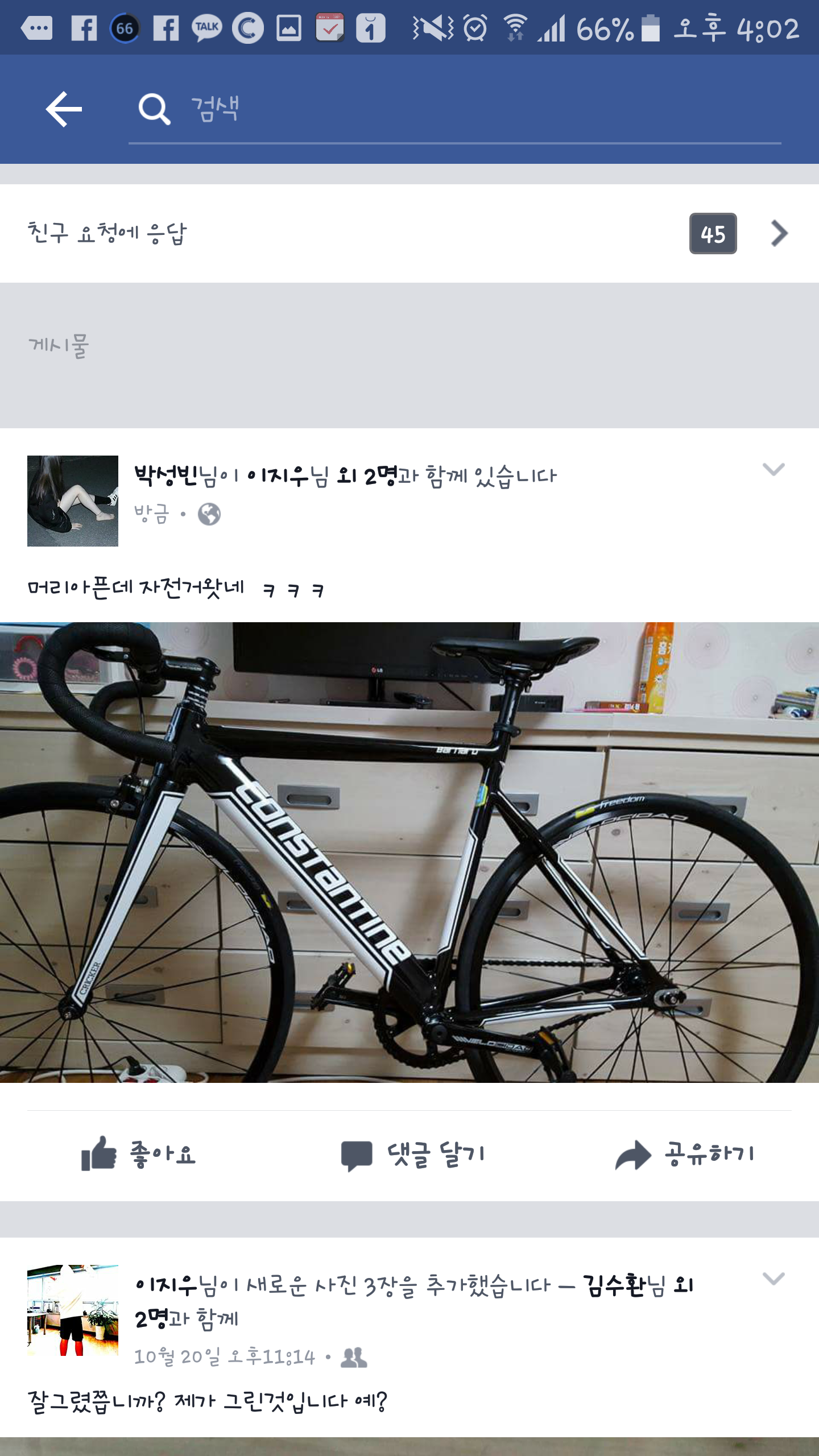Expand options arrow on 이지우's photo post
Image resolution: width=819 pixels, height=1456 pixels.
773,1279
